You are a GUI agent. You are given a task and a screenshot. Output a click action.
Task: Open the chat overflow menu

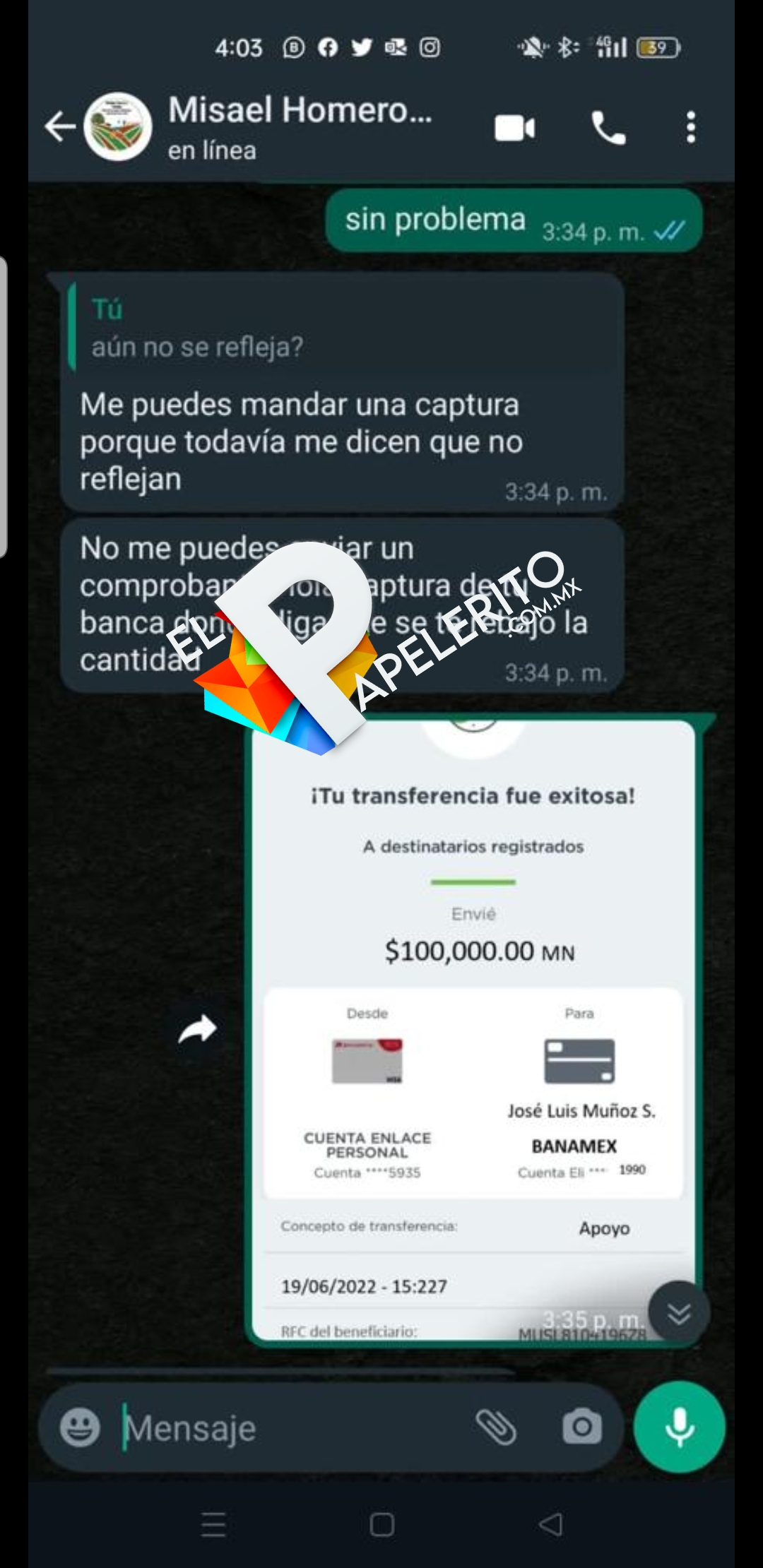[x=691, y=128]
